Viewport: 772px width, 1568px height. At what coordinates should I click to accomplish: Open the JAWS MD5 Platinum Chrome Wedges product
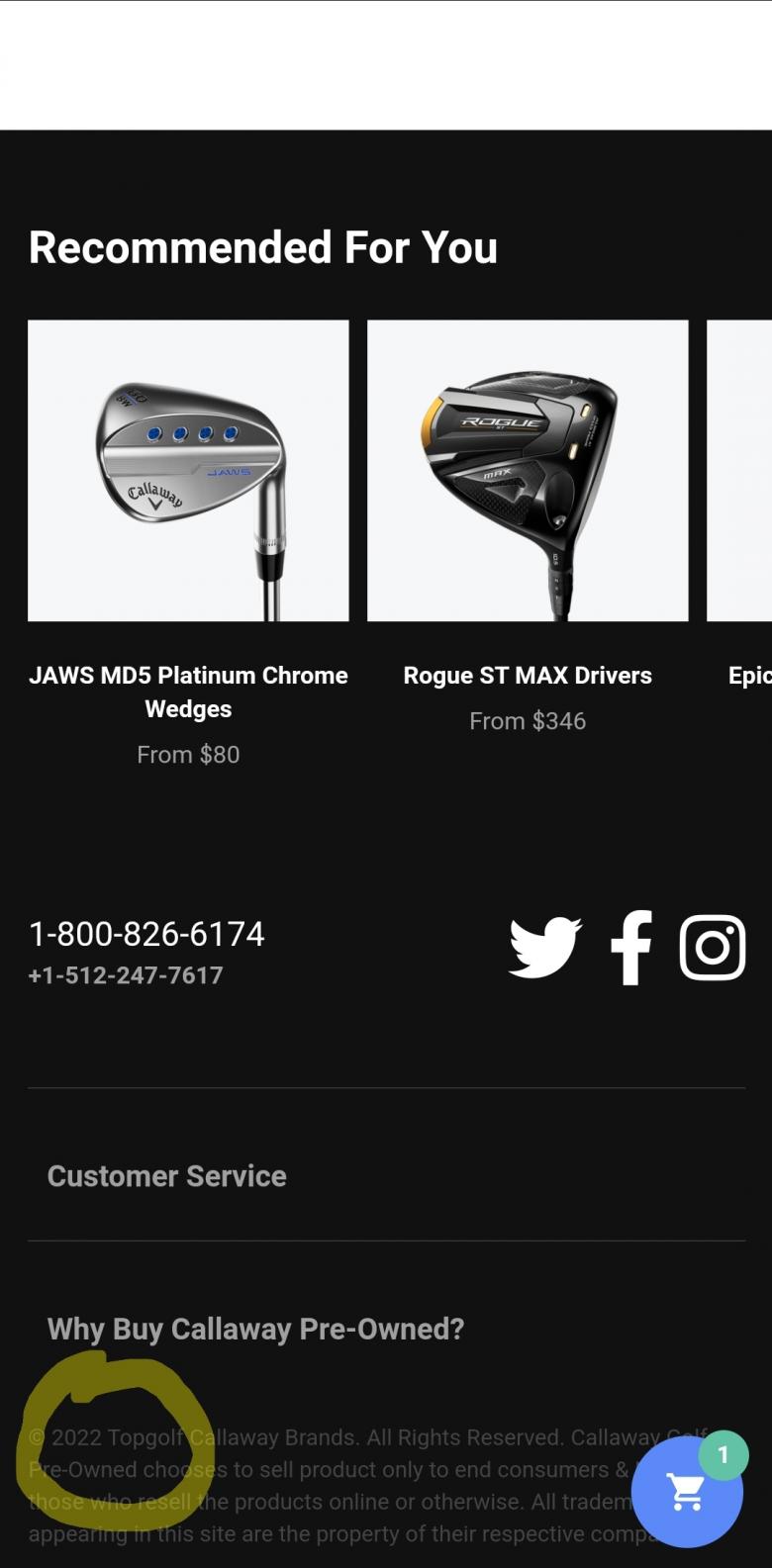(x=188, y=471)
